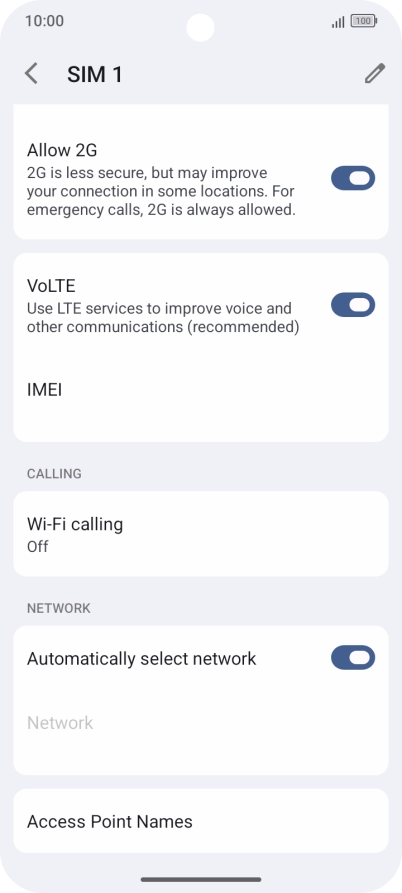Toggle Automatically select network off
The width and height of the screenshot is (402, 893).
point(353,658)
